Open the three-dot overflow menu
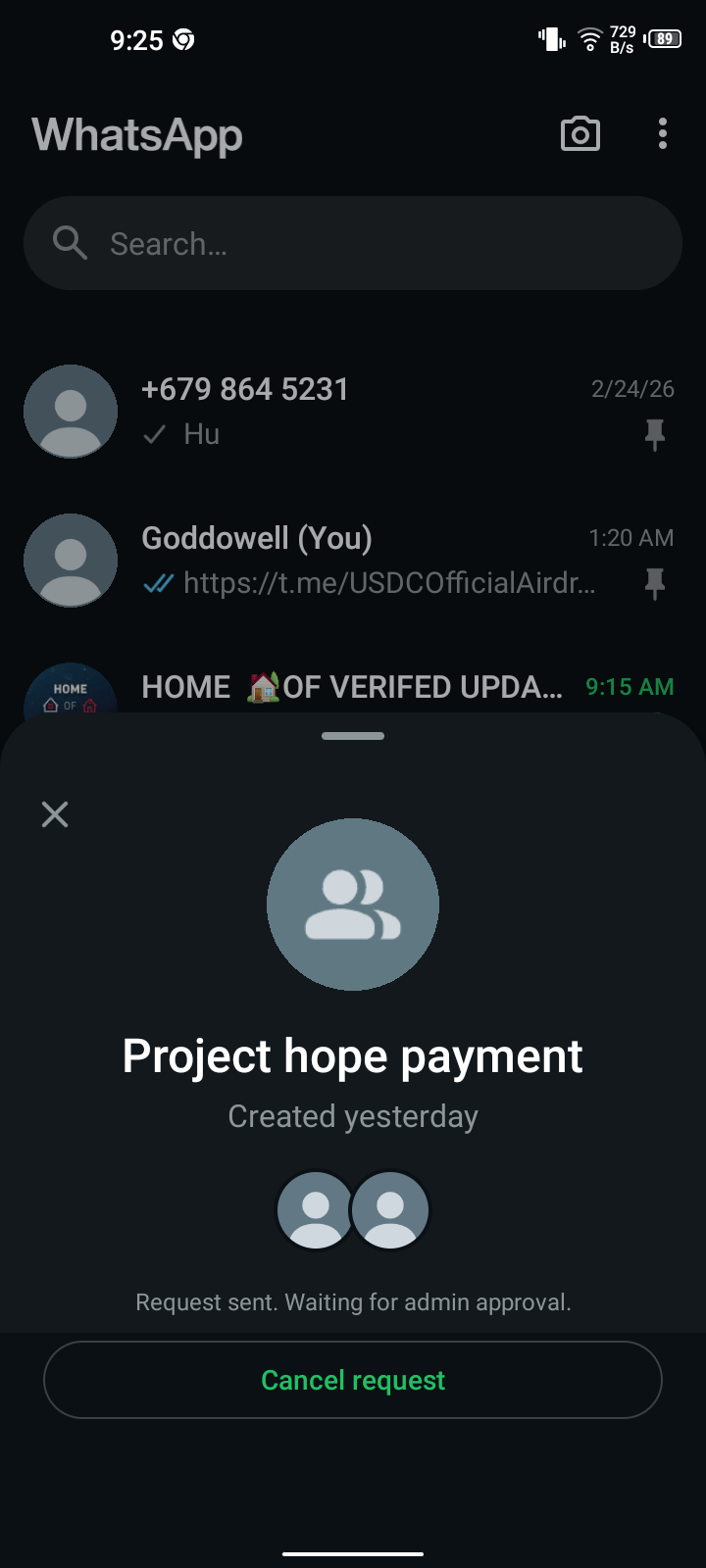 pos(663,134)
